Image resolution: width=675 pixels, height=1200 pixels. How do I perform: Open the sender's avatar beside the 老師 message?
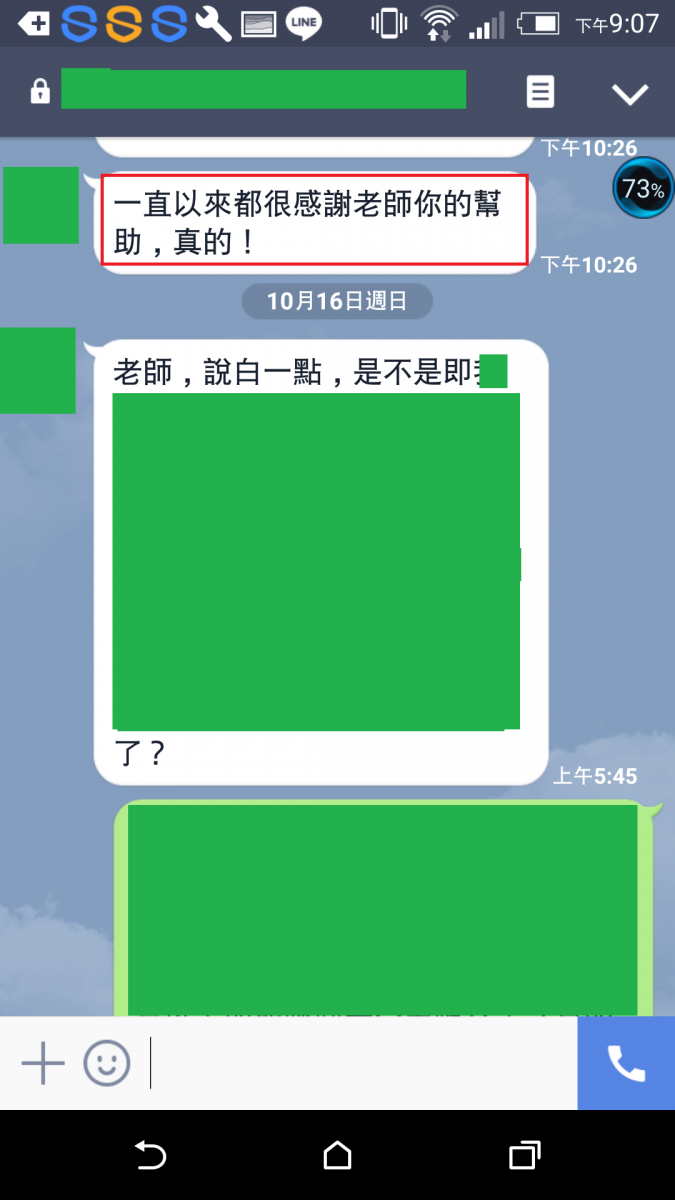37,370
